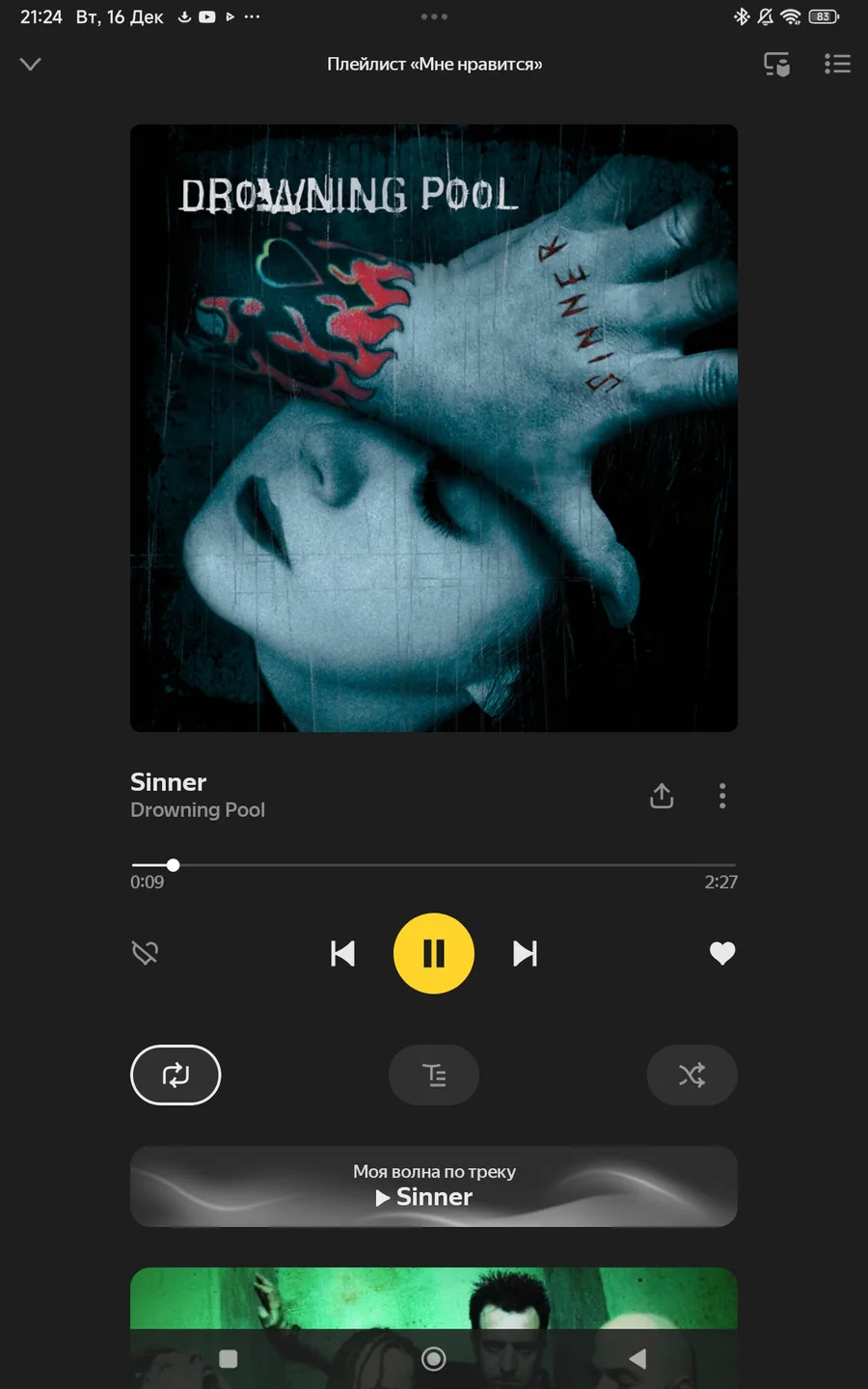Open the playback queue list

pyautogui.click(x=837, y=64)
